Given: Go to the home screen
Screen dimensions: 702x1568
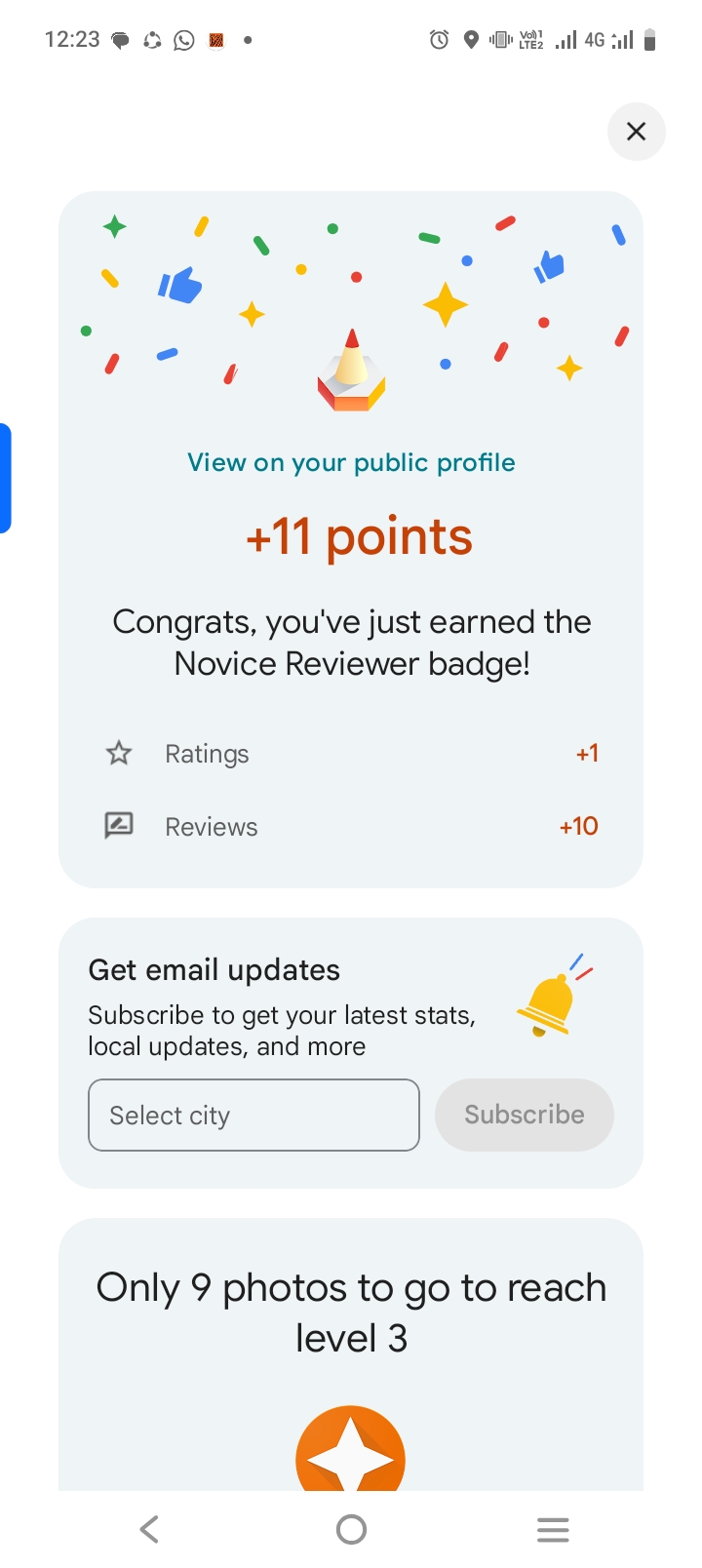Looking at the screenshot, I should pos(351,1529).
